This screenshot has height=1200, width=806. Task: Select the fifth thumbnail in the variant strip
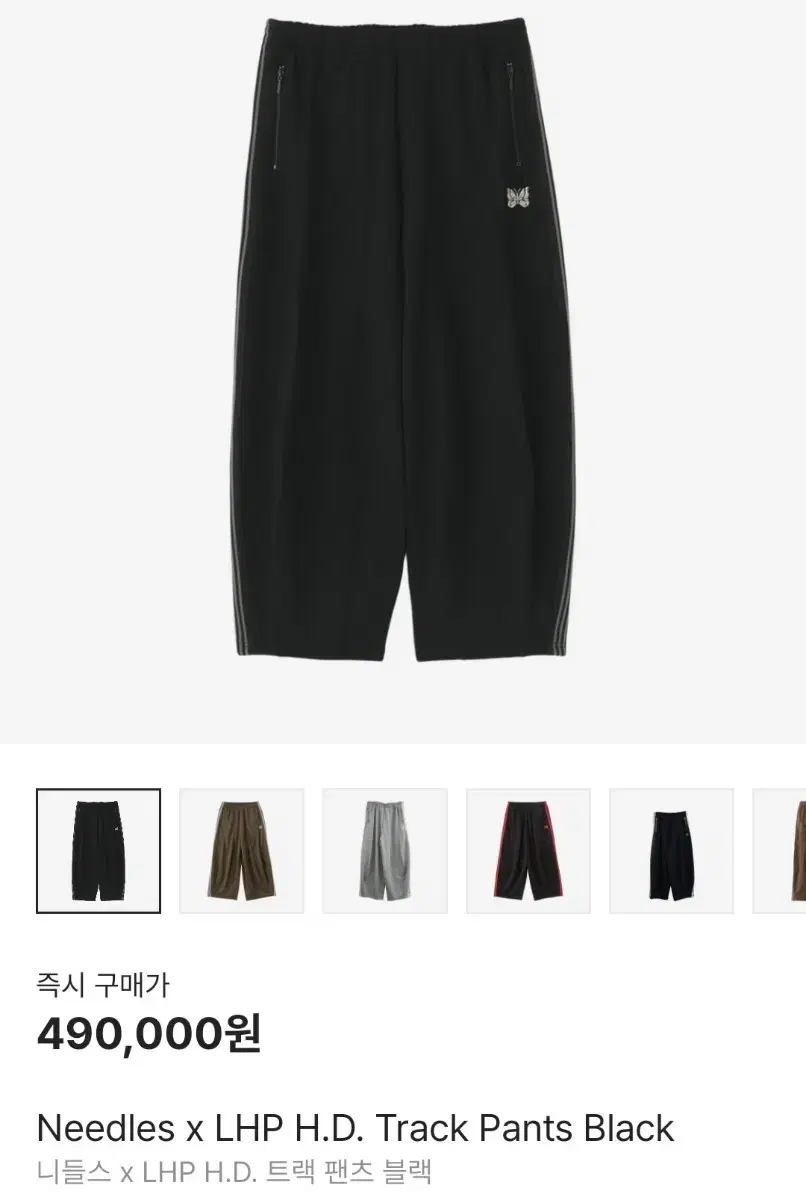(672, 849)
